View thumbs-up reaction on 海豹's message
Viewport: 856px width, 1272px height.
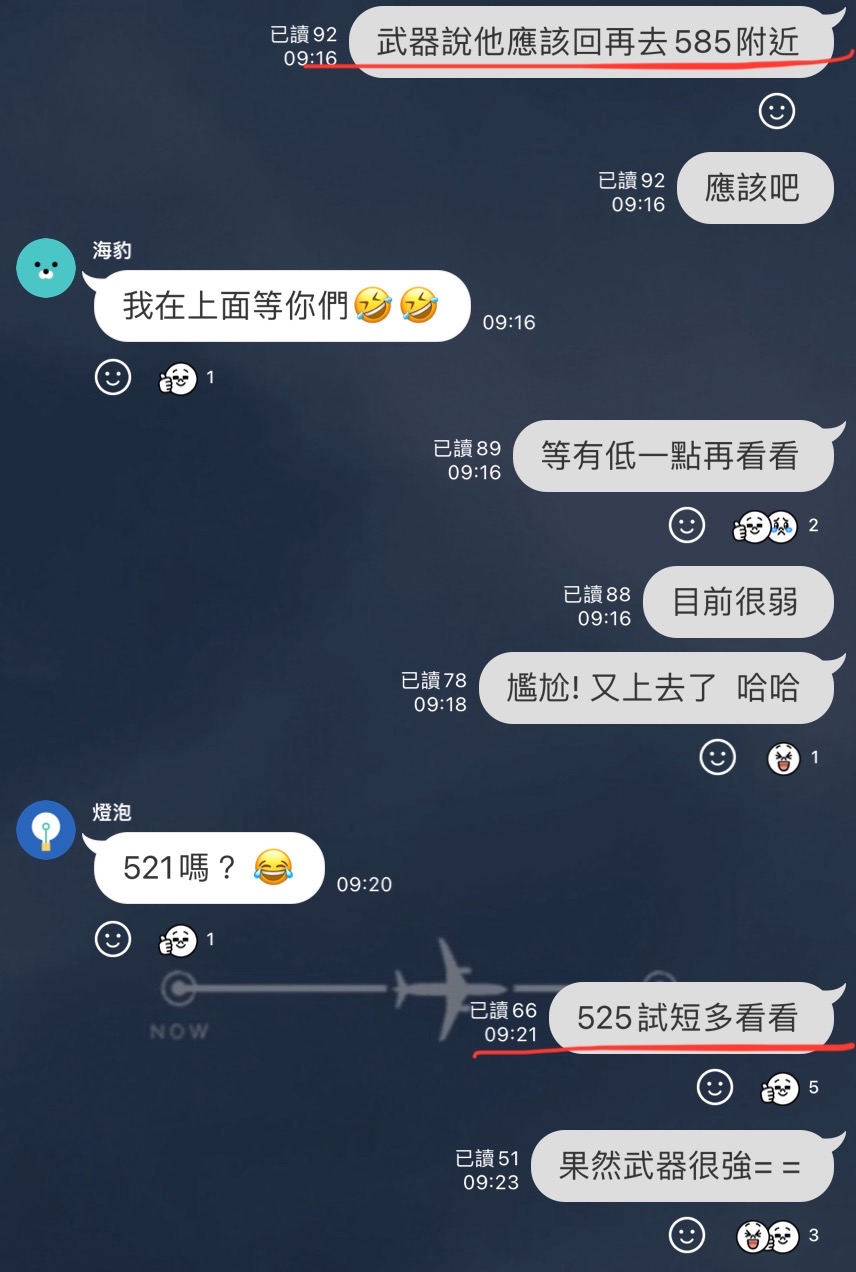pyautogui.click(x=177, y=378)
